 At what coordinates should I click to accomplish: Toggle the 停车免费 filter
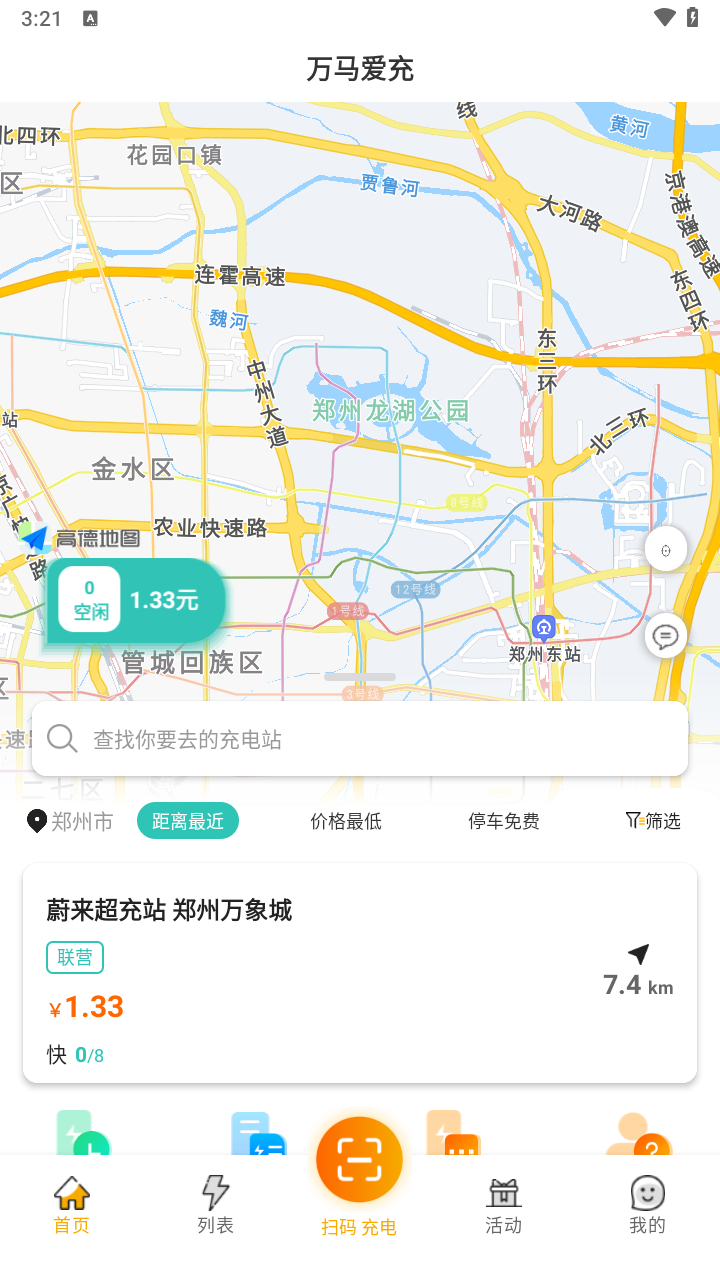(503, 820)
